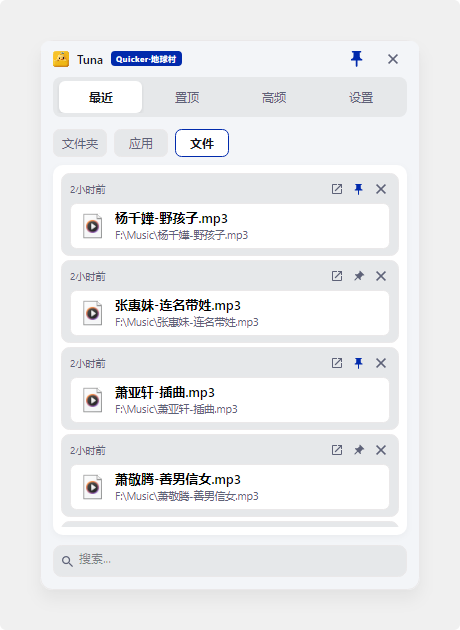
Task: Remove 杨千嬅-野孩子.mp3 from the list
Action: 381,189
